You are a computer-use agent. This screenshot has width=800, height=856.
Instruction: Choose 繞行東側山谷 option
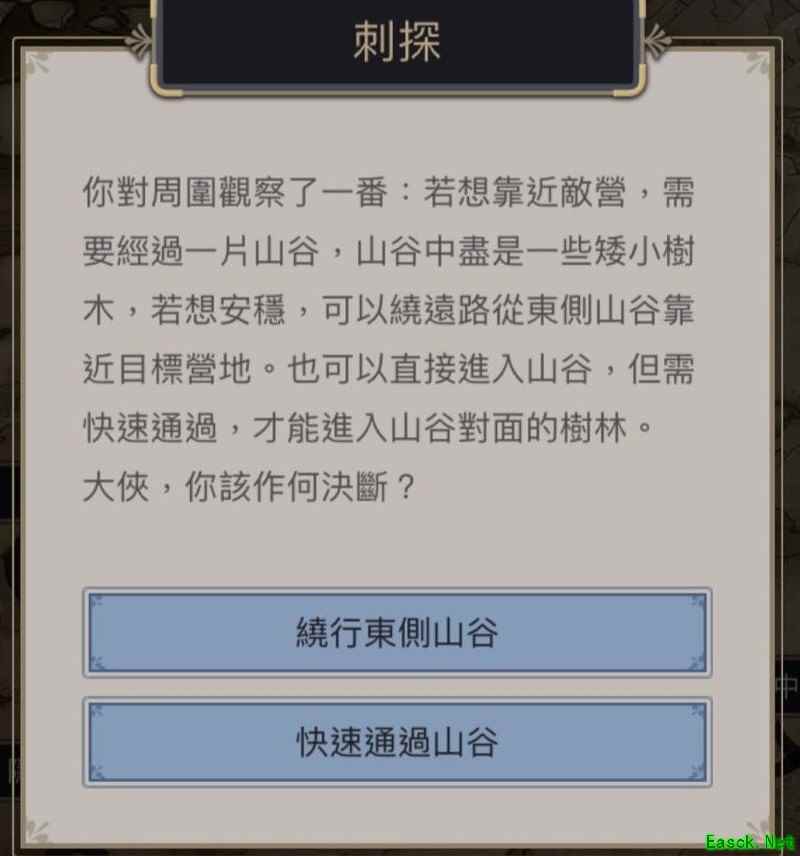pos(397,633)
